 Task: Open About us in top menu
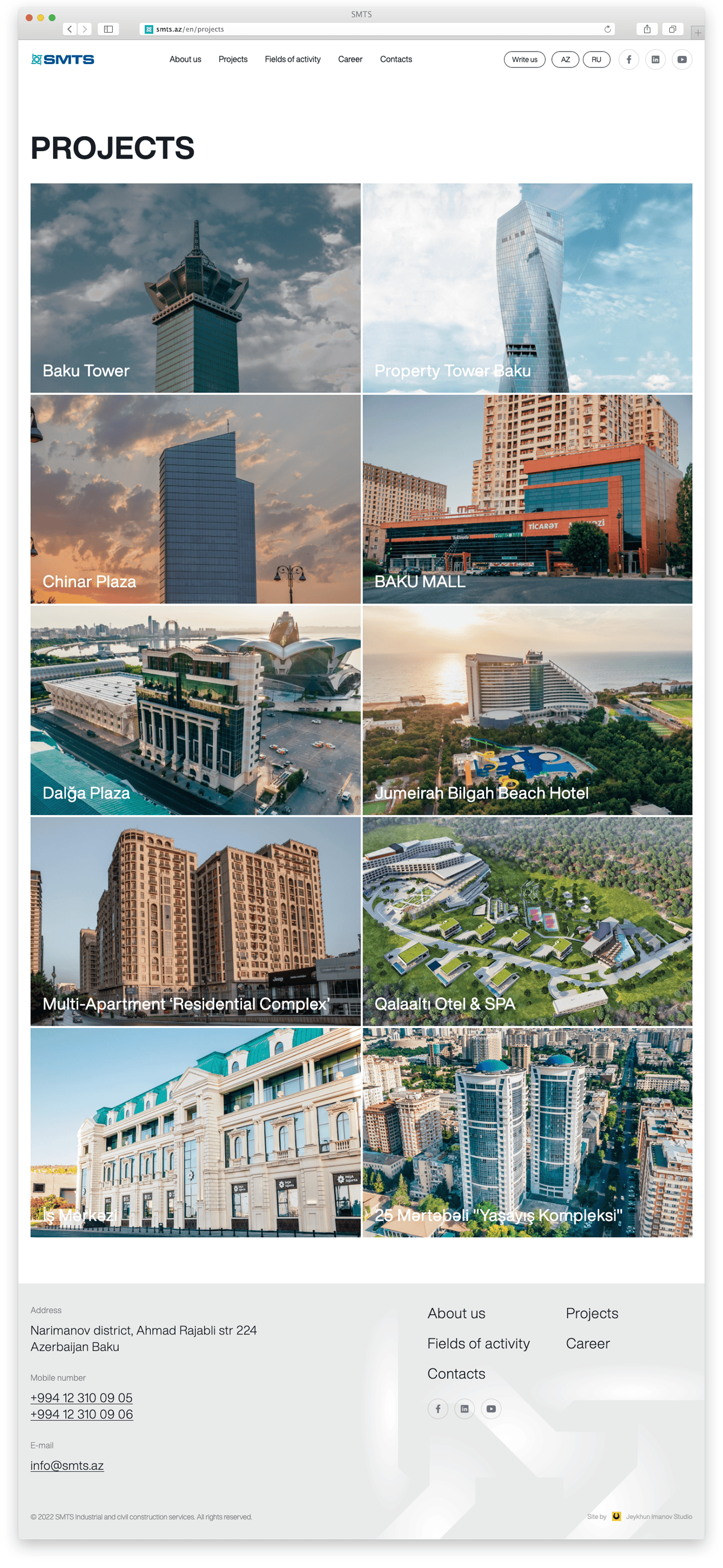point(185,59)
